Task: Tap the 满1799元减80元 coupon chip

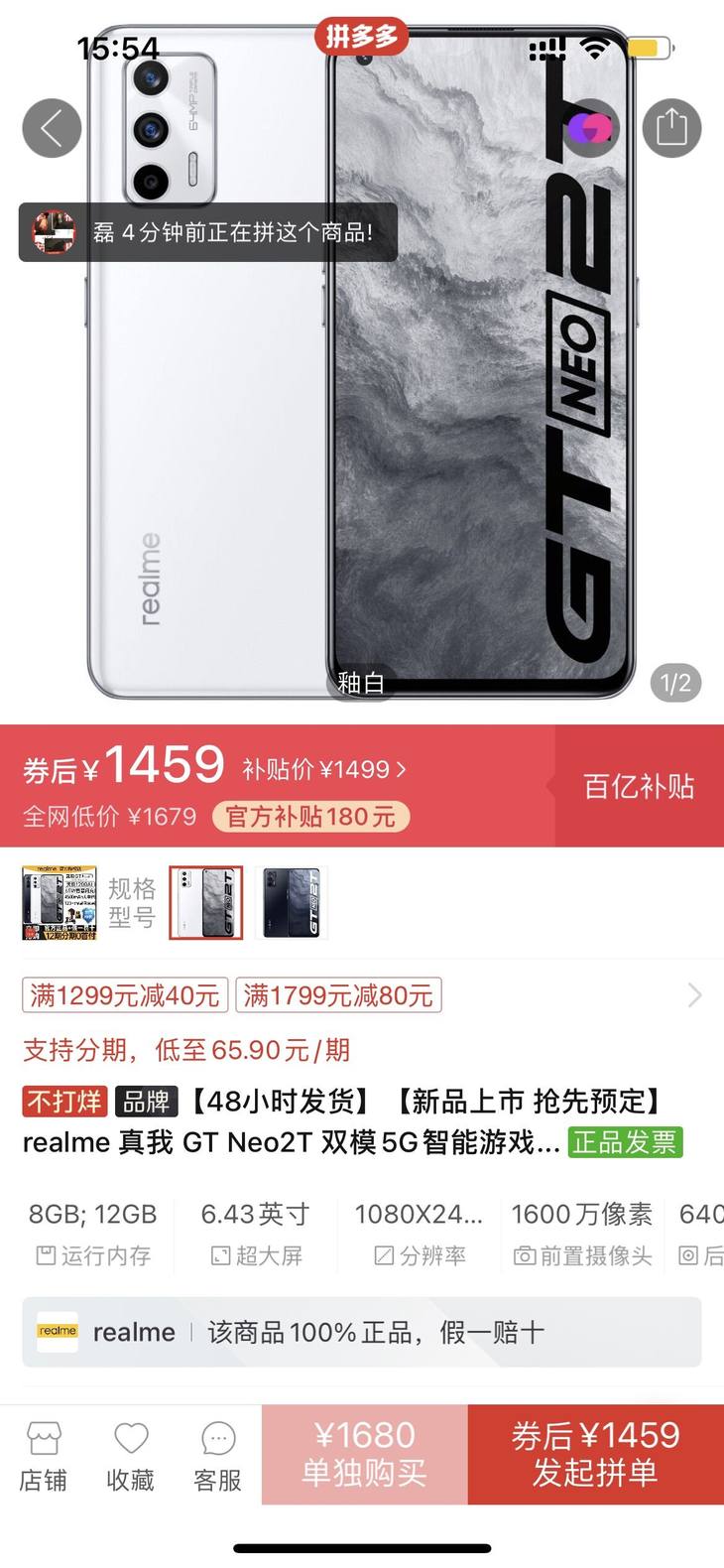Action: (x=338, y=994)
